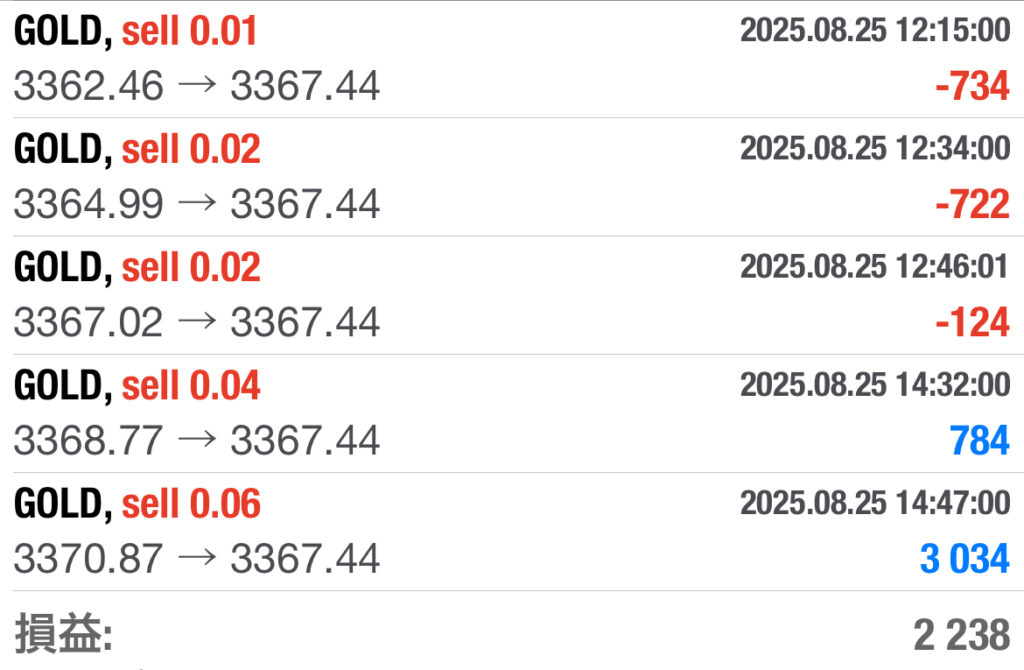This screenshot has width=1024, height=670.
Task: Tap the GOLD sell 0.06 trade row
Action: pyautogui.click(x=510, y=531)
